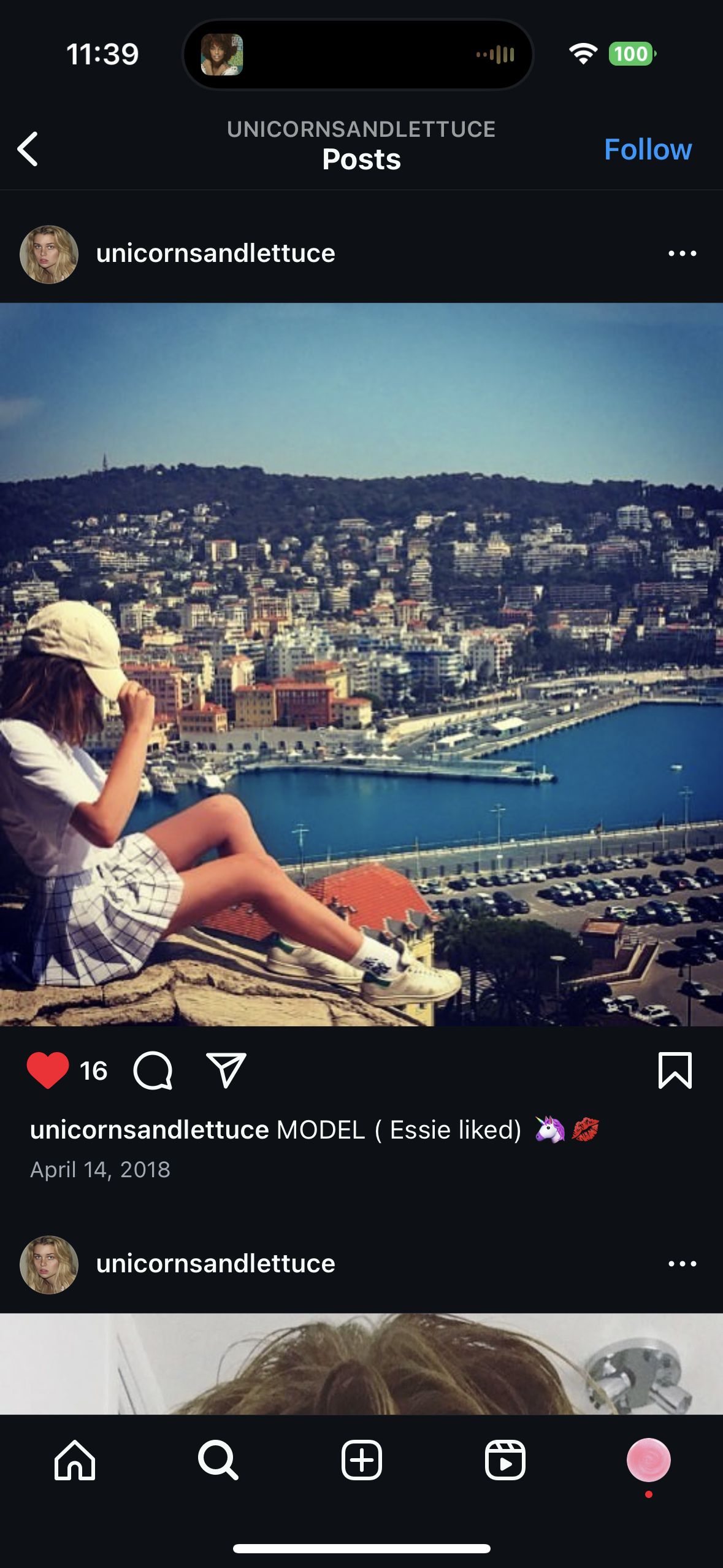723x1568 pixels.
Task: View who liked via the 16 count
Action: pos(94,1071)
